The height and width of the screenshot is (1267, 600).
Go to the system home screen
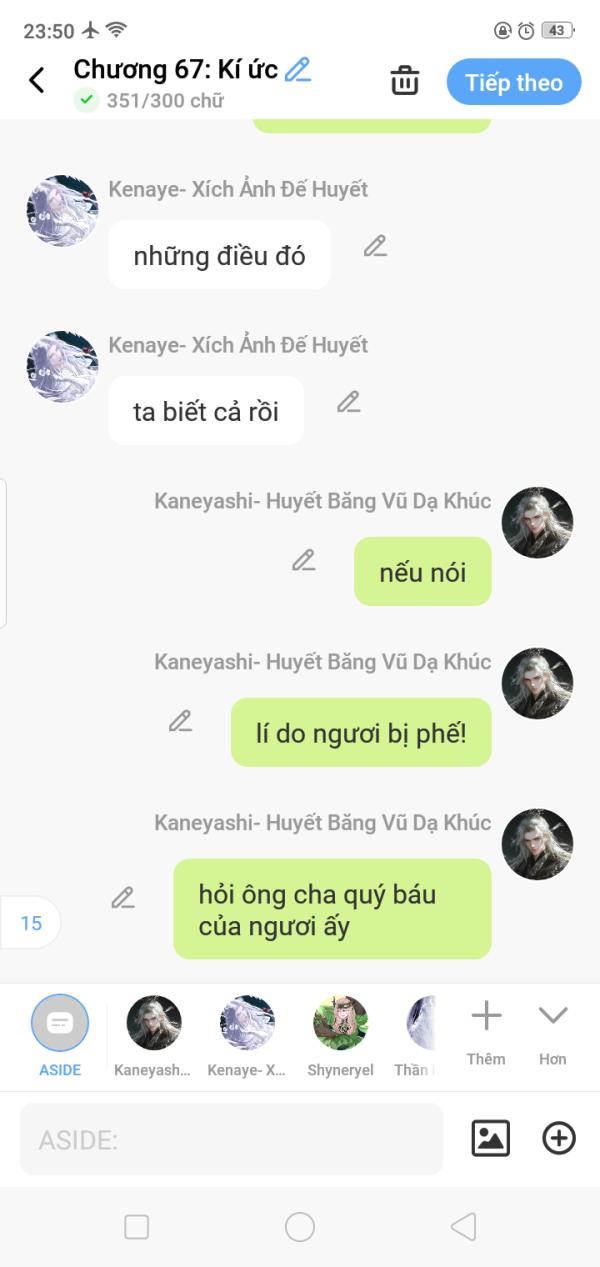(300, 1227)
